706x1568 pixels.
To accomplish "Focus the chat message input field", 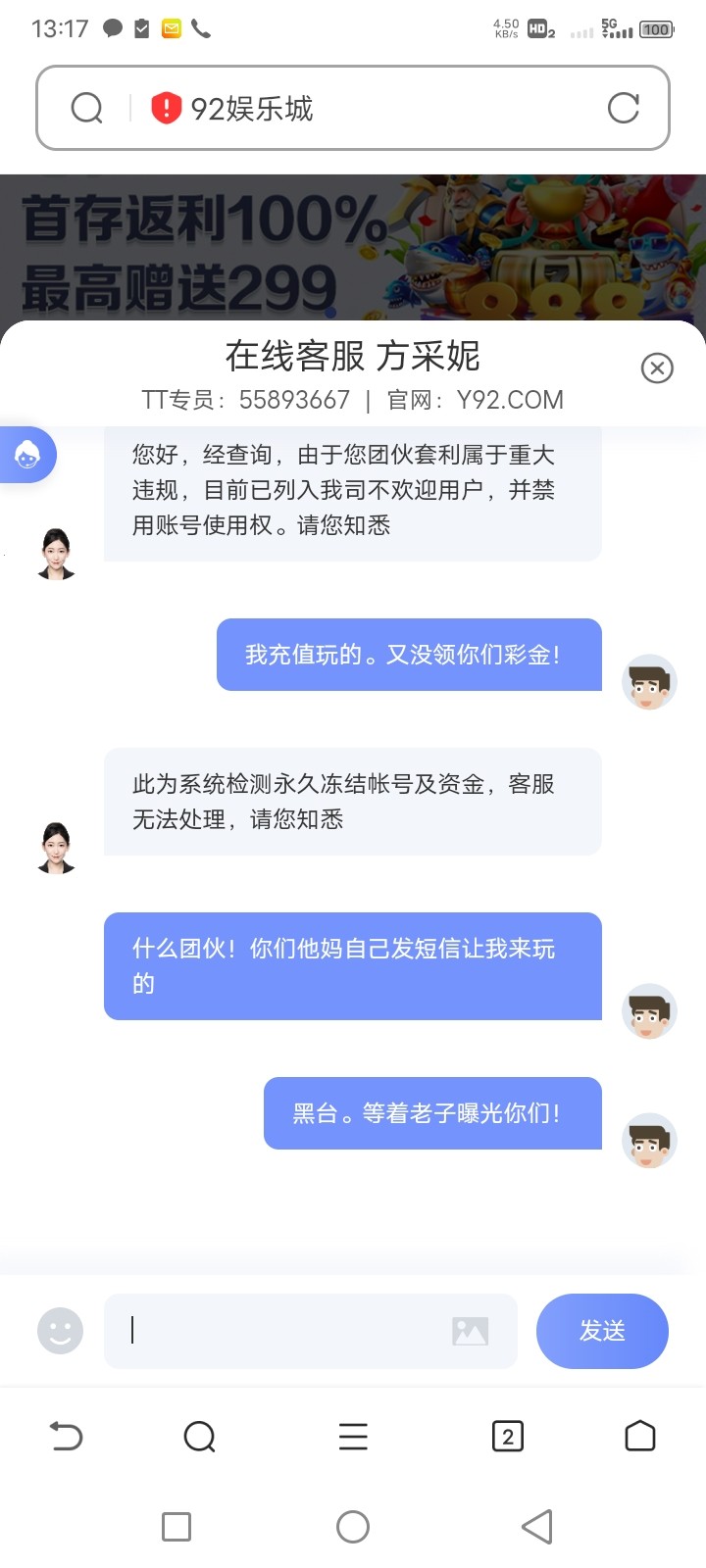I will 284,1331.
